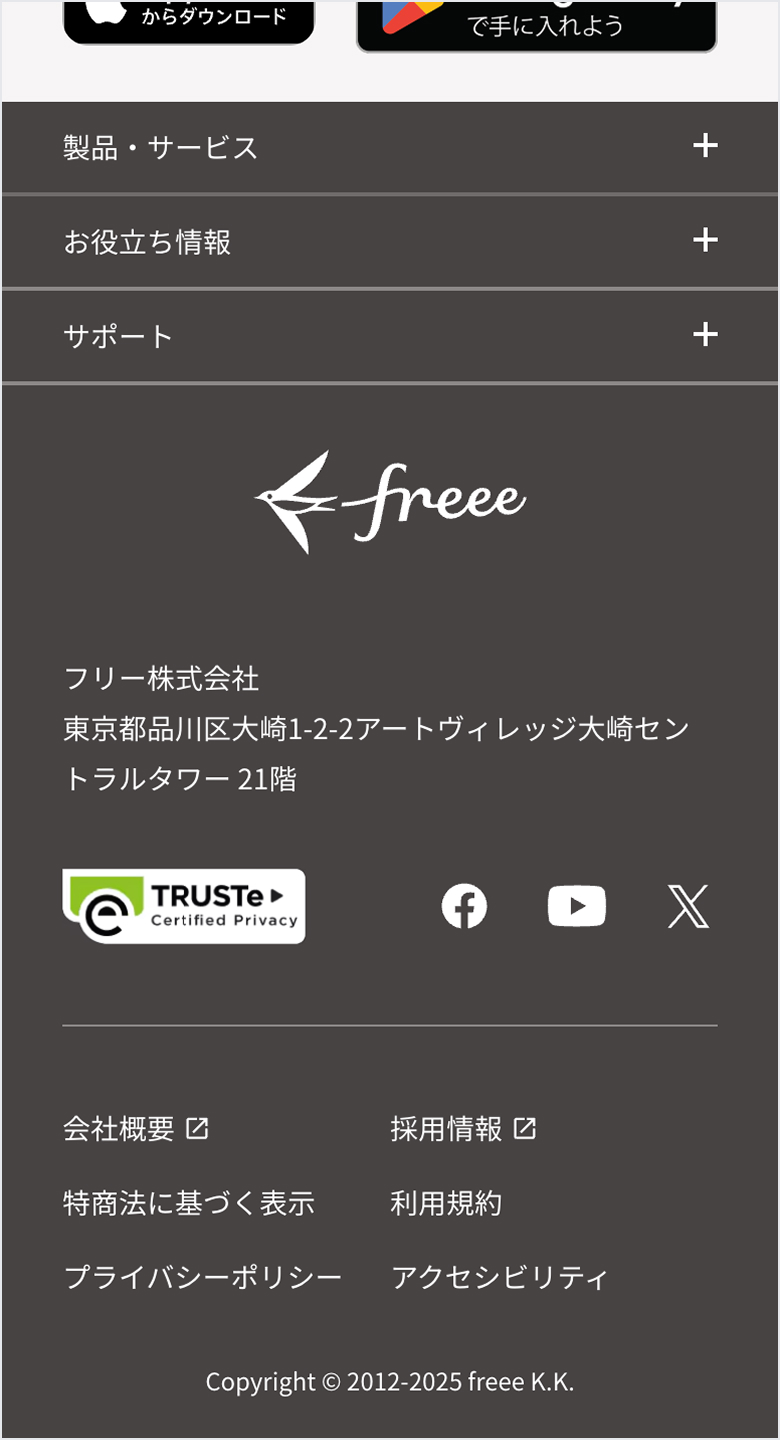Expand the 製品・サービス section

[390, 146]
